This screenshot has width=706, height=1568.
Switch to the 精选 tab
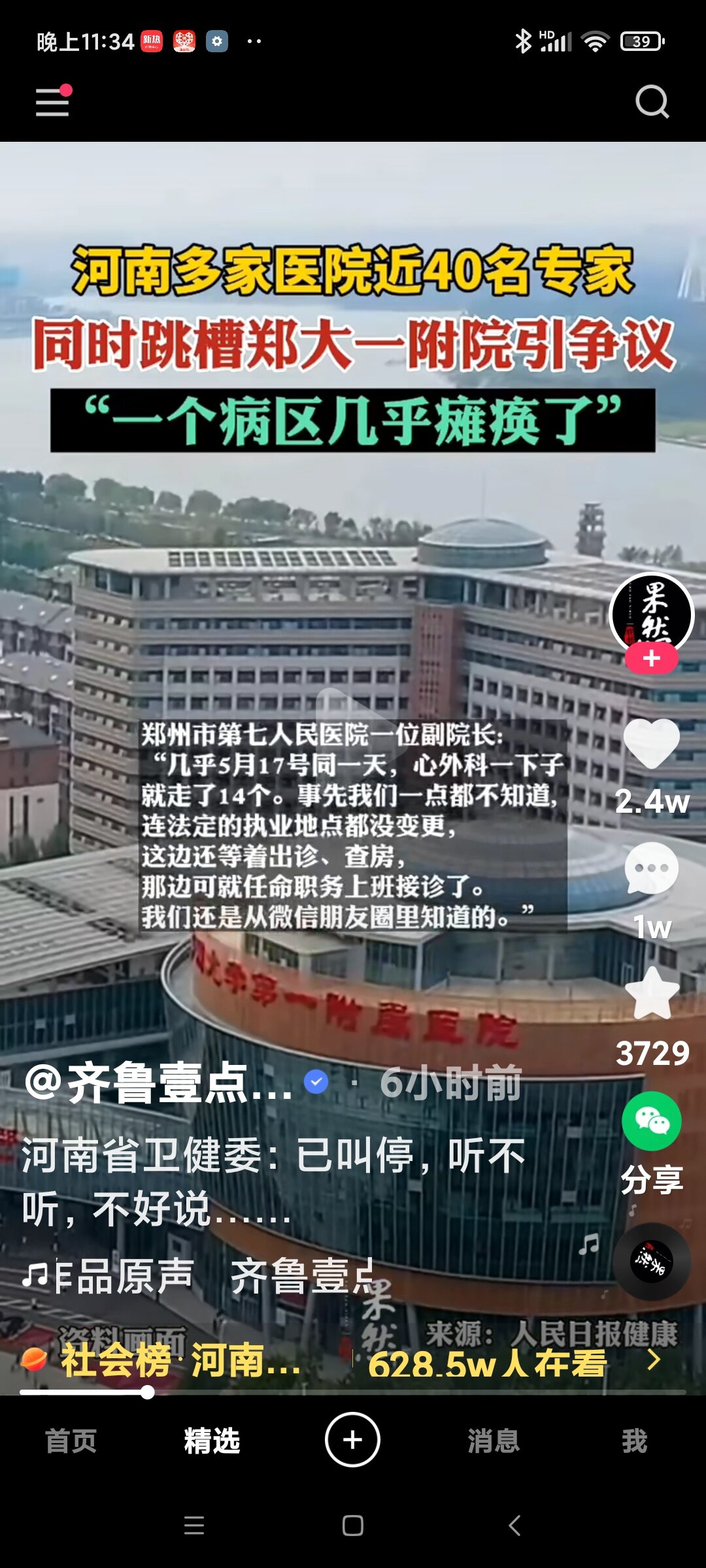pyautogui.click(x=212, y=1441)
